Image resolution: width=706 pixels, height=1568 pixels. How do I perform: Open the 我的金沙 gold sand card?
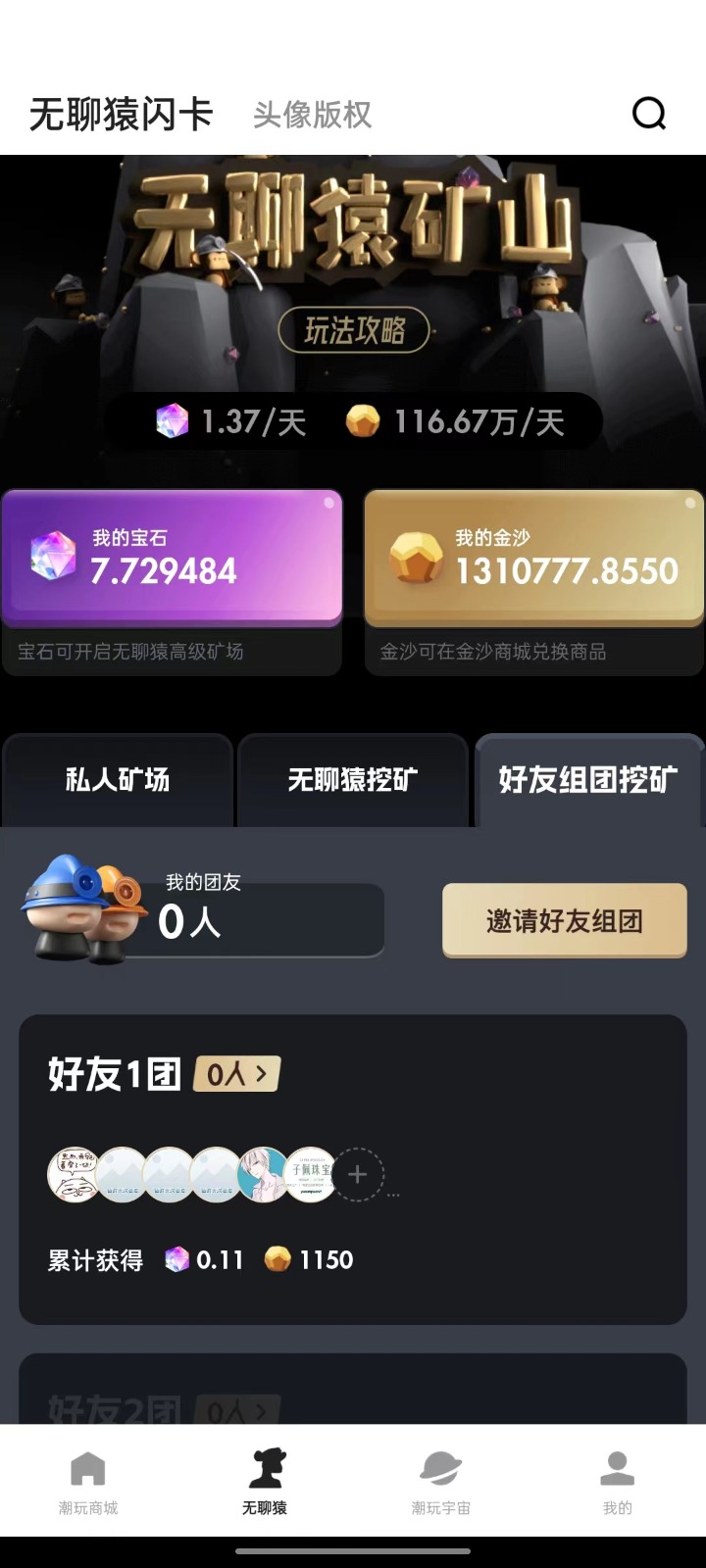(x=533, y=557)
